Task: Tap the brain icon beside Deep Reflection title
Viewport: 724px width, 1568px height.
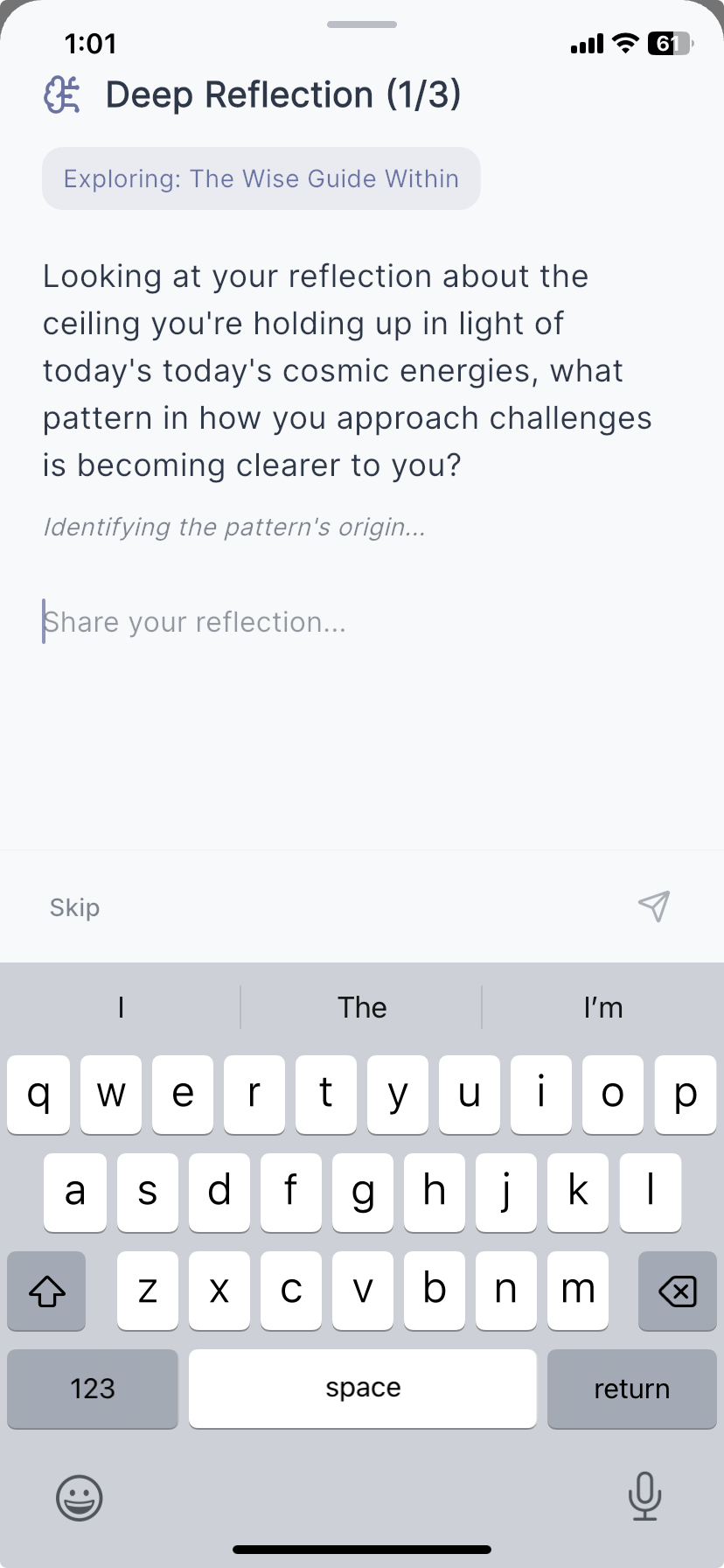Action: (x=60, y=94)
